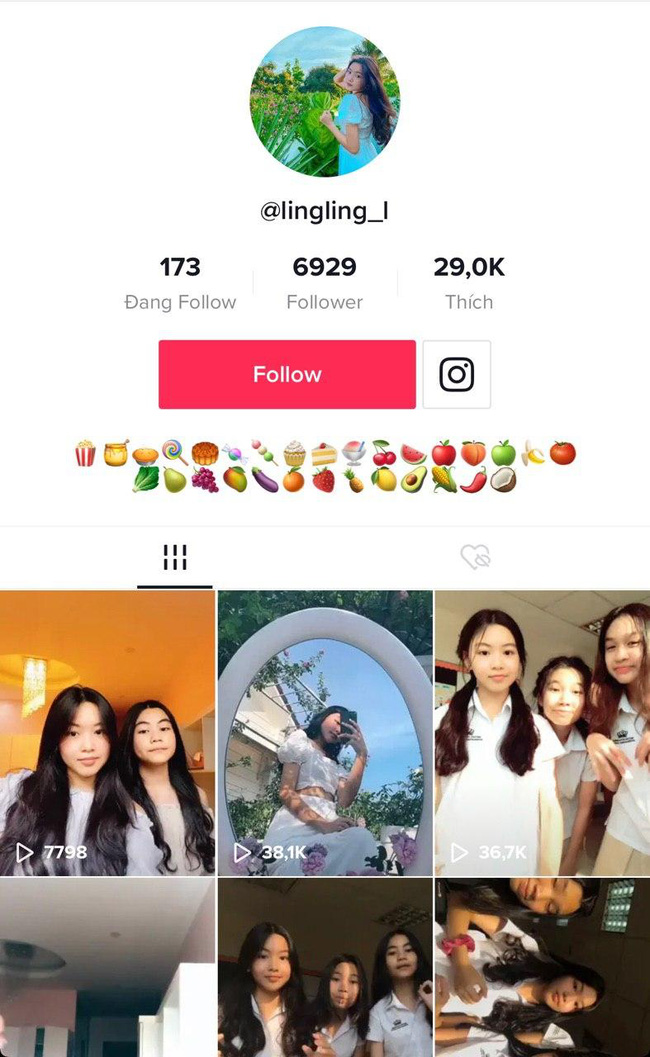Screen dimensions: 650x1057
Task: Open the video of three girls in uniforms
Action: [x=325, y=968]
